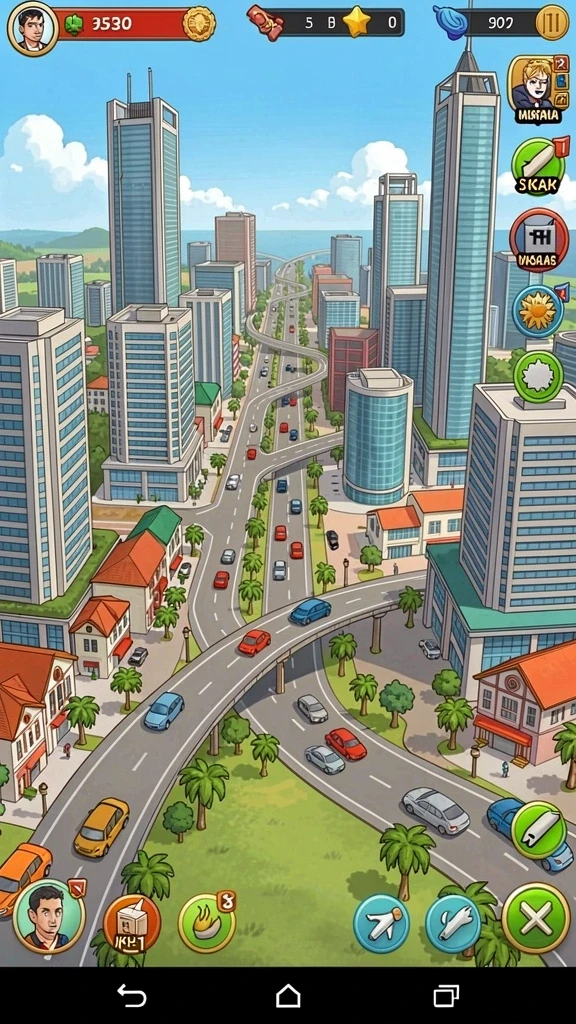576x1024 pixels.
Task: Open the player avatar at top left
Action: point(33,28)
